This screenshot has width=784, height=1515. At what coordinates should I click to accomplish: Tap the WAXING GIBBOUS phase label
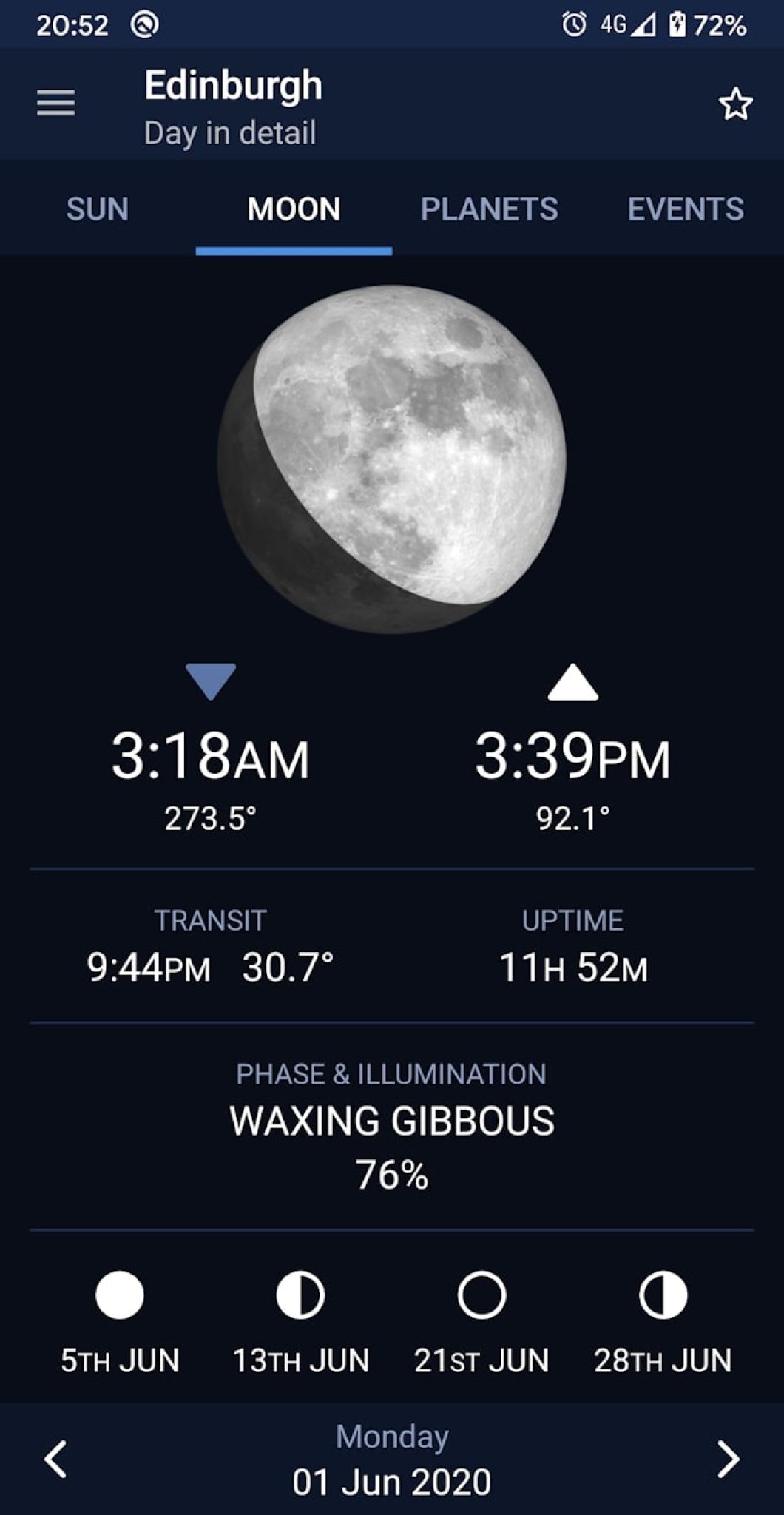391,1121
